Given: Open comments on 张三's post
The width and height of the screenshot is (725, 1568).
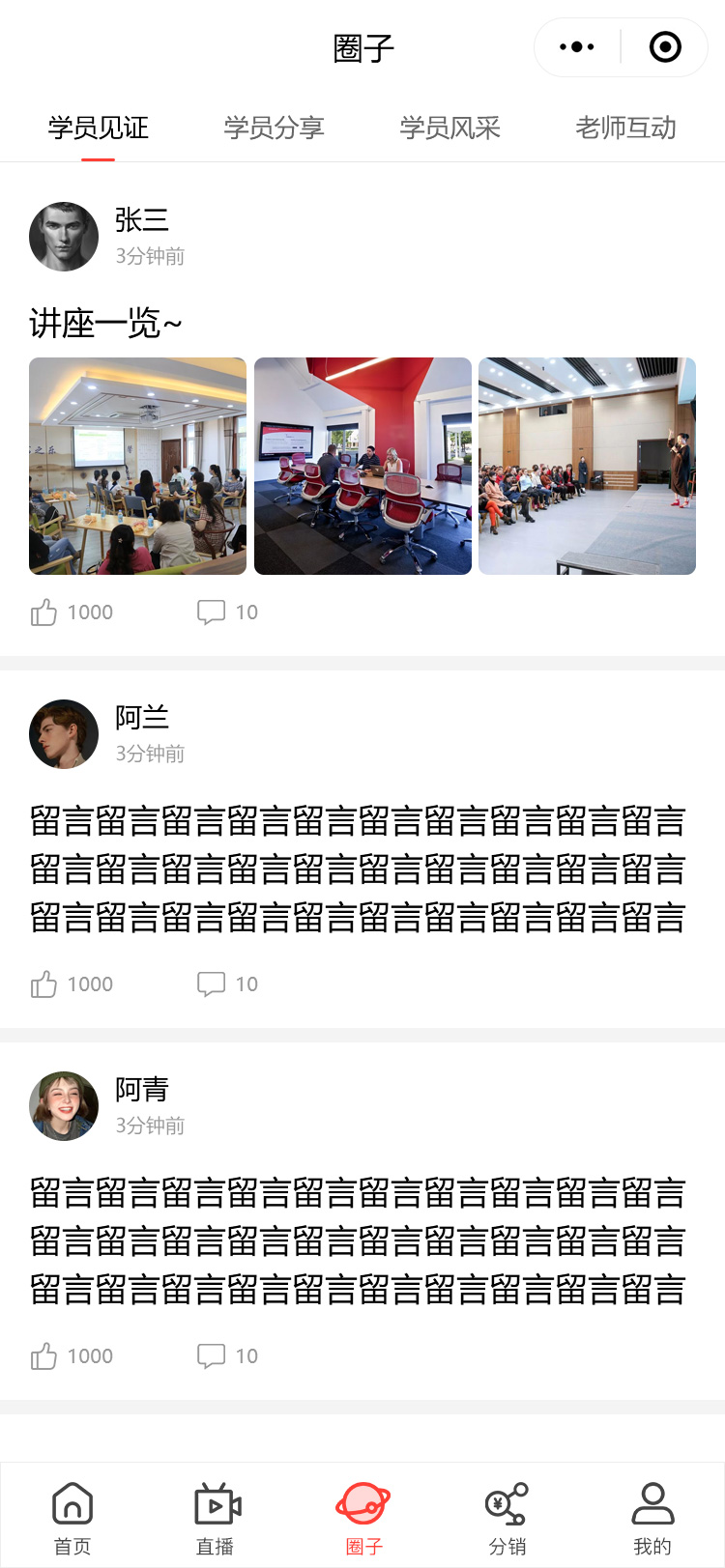Looking at the screenshot, I should (212, 612).
